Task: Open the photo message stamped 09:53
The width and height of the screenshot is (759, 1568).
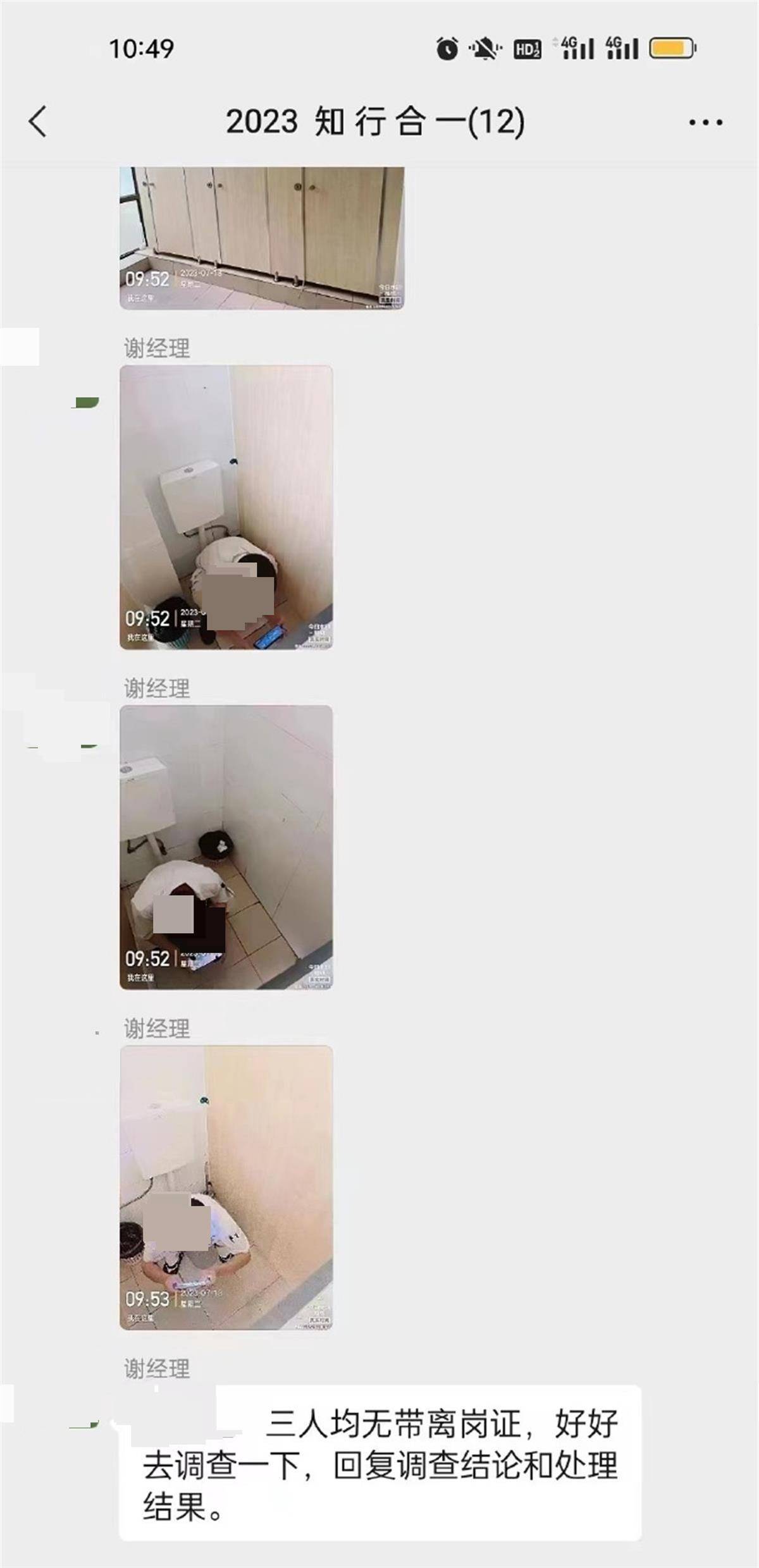Action: (226, 1187)
